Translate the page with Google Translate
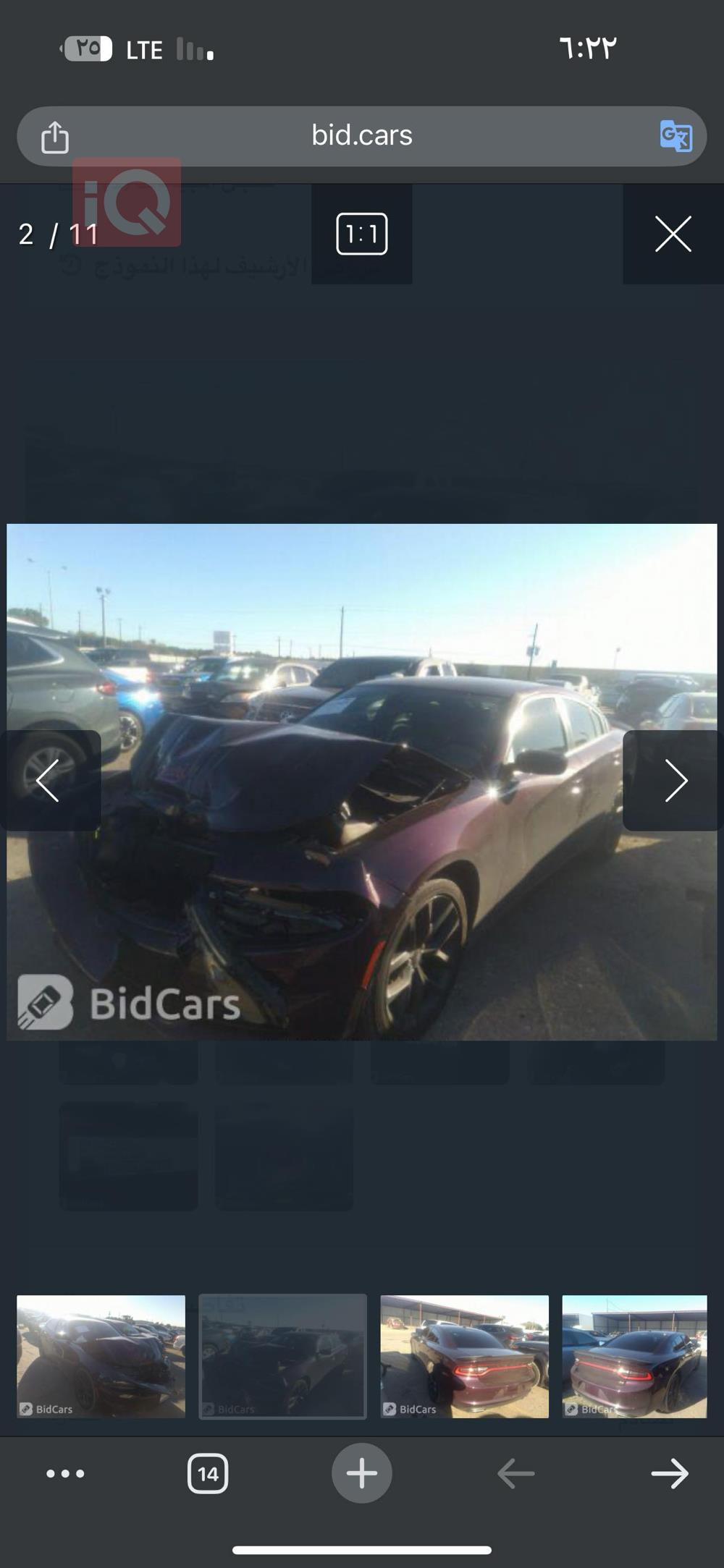 coord(675,136)
